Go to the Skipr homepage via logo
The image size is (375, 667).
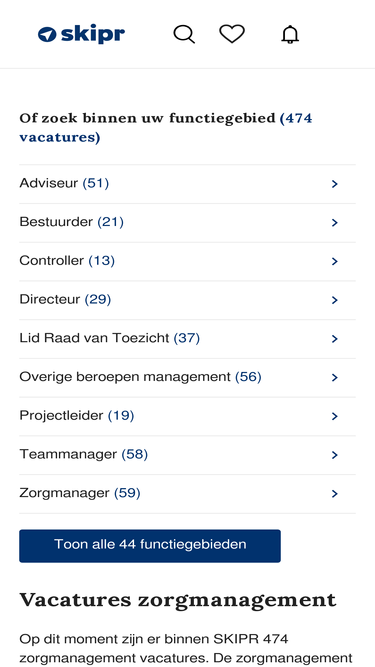81,34
